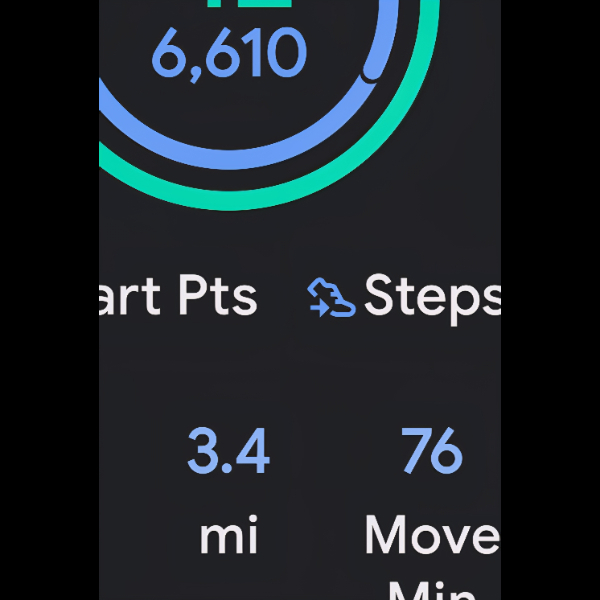Image resolution: width=600 pixels, height=600 pixels.
Task: Open the 76 Move Min details
Action: click(431, 500)
